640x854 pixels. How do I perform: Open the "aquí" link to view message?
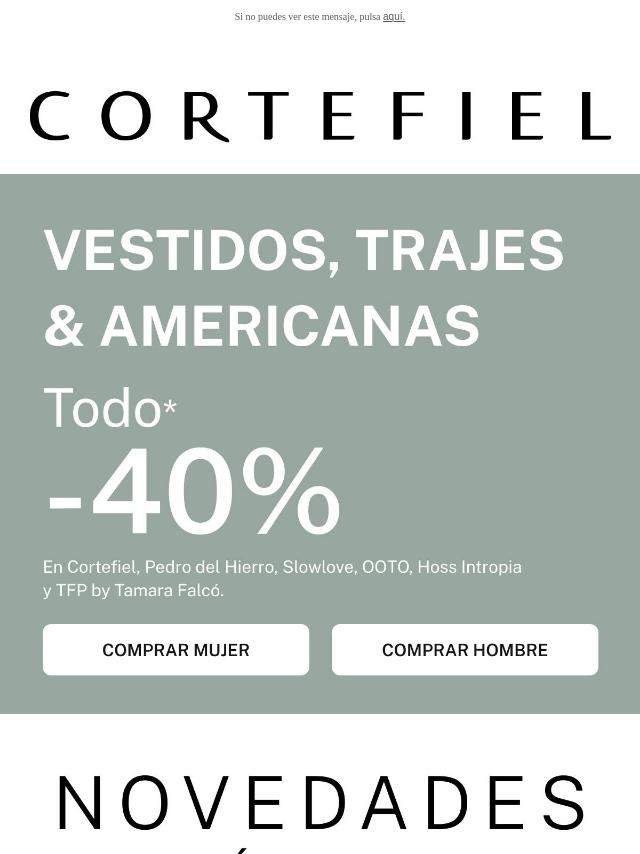coord(393,17)
